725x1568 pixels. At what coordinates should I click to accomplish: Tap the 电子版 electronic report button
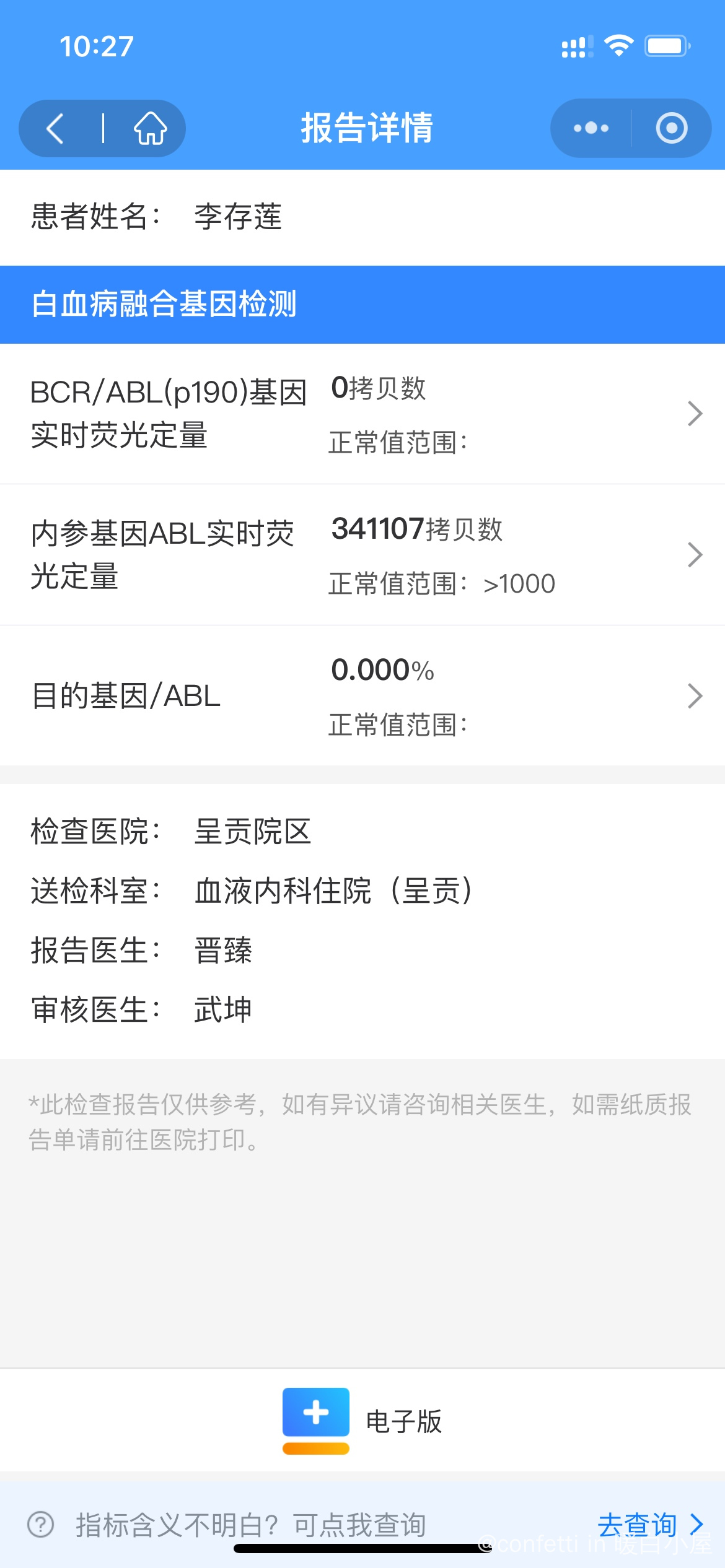point(362,1421)
